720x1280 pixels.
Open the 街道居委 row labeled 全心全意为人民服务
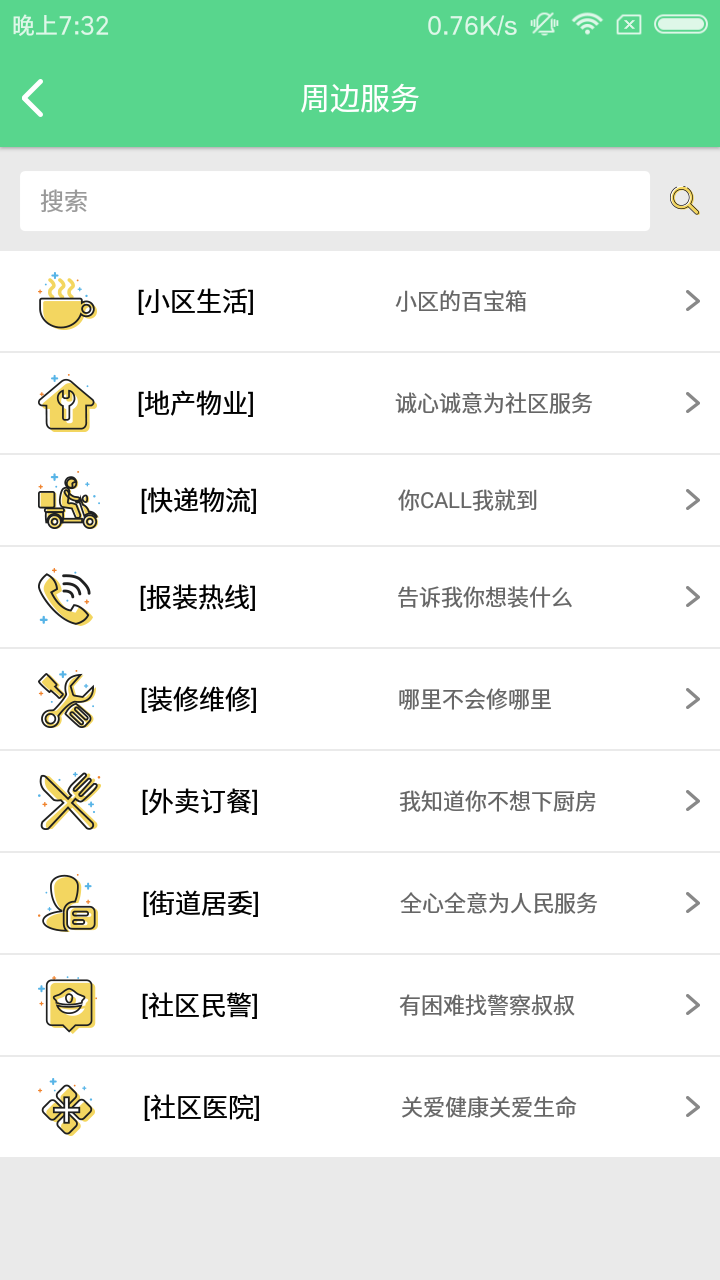click(x=360, y=902)
